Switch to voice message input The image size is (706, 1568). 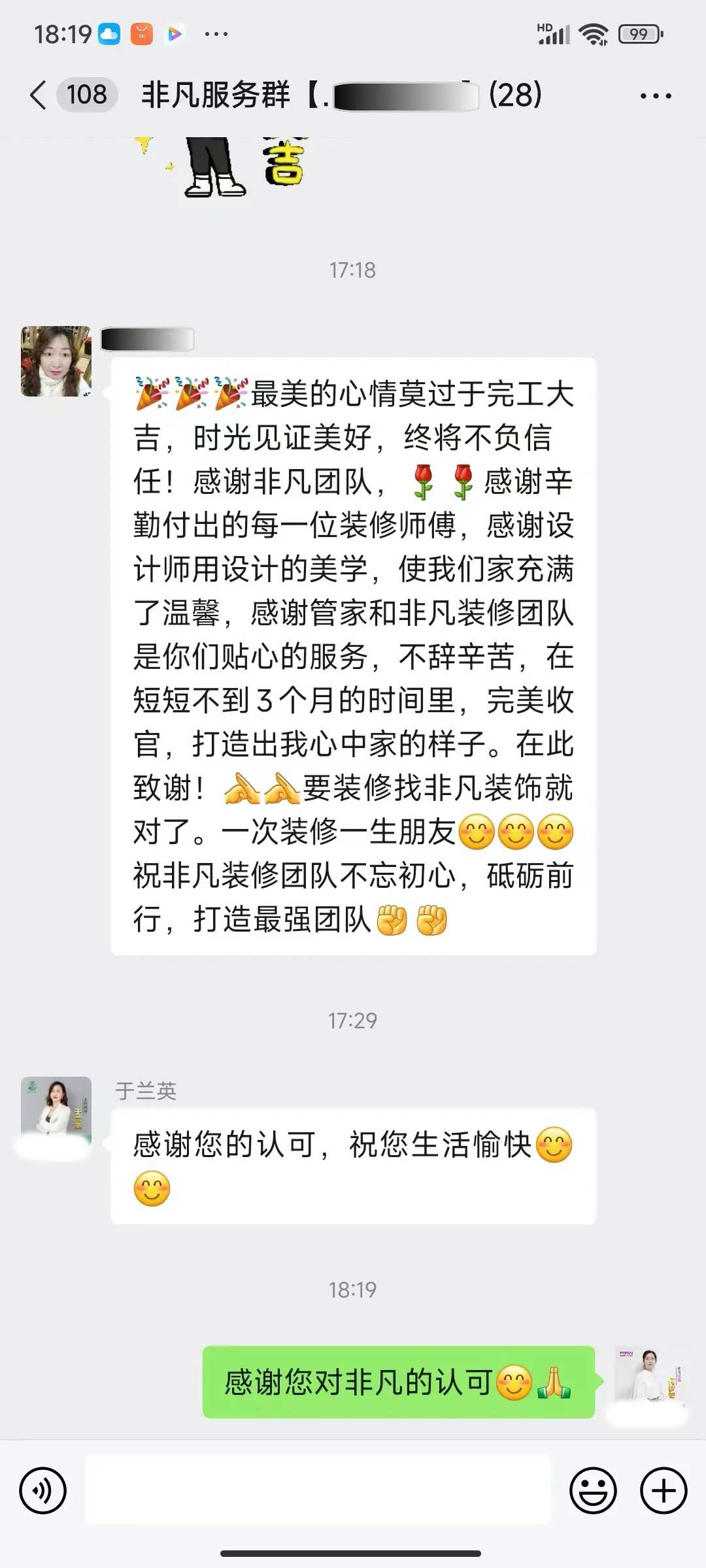pyautogui.click(x=43, y=1491)
